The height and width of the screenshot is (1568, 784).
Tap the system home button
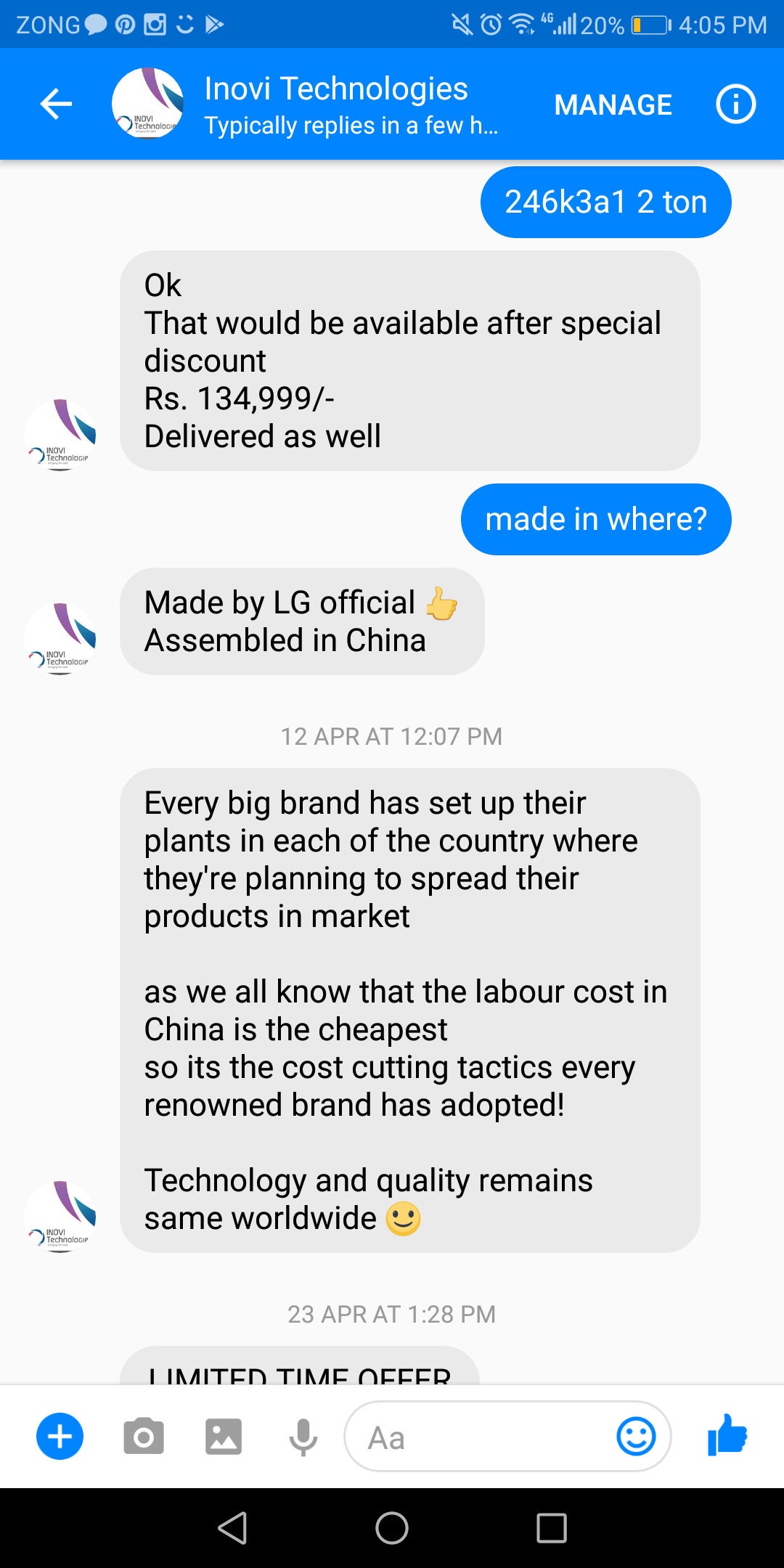(x=392, y=1528)
